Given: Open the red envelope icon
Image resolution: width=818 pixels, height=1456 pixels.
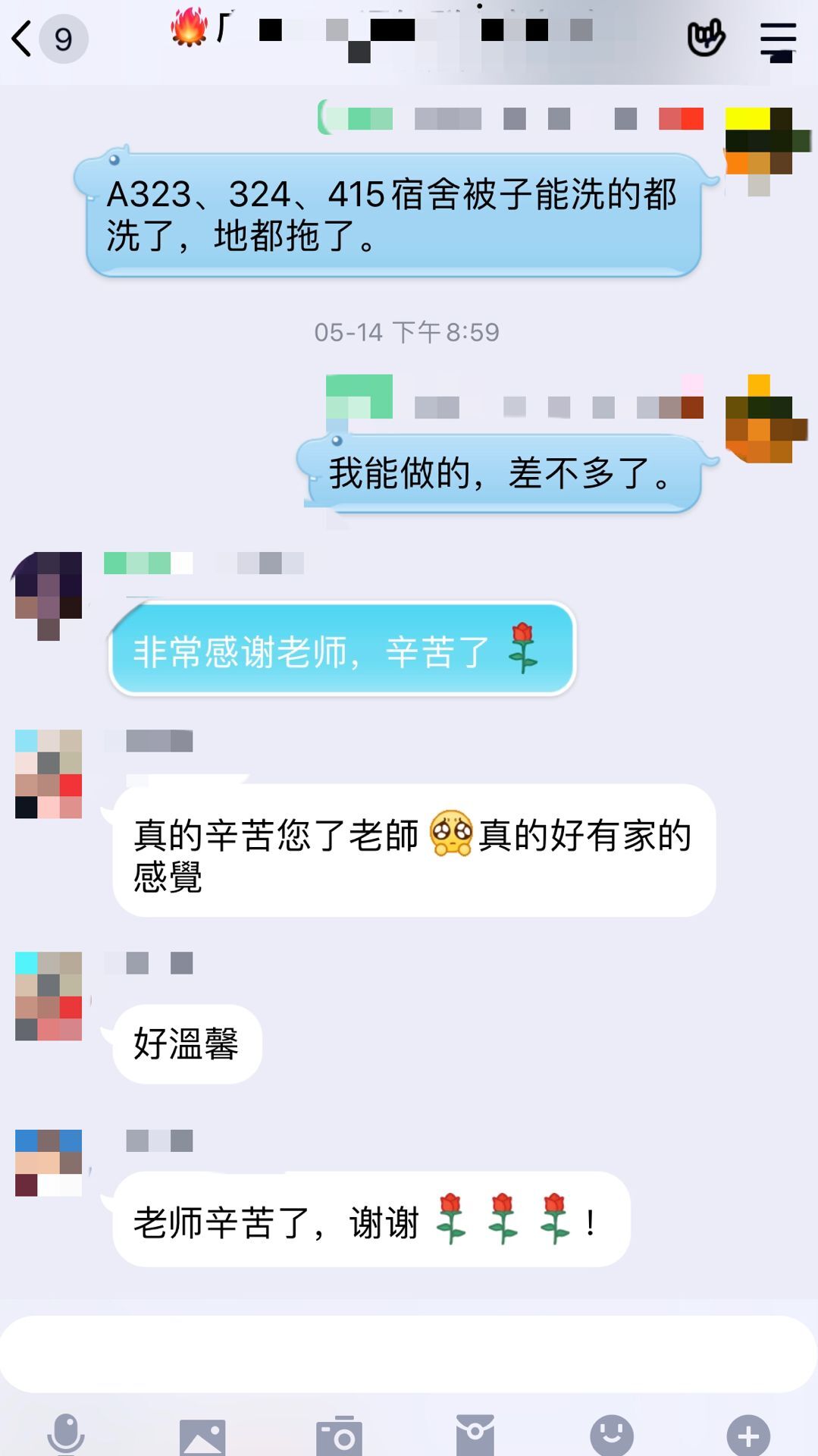Looking at the screenshot, I should coord(475,1435).
